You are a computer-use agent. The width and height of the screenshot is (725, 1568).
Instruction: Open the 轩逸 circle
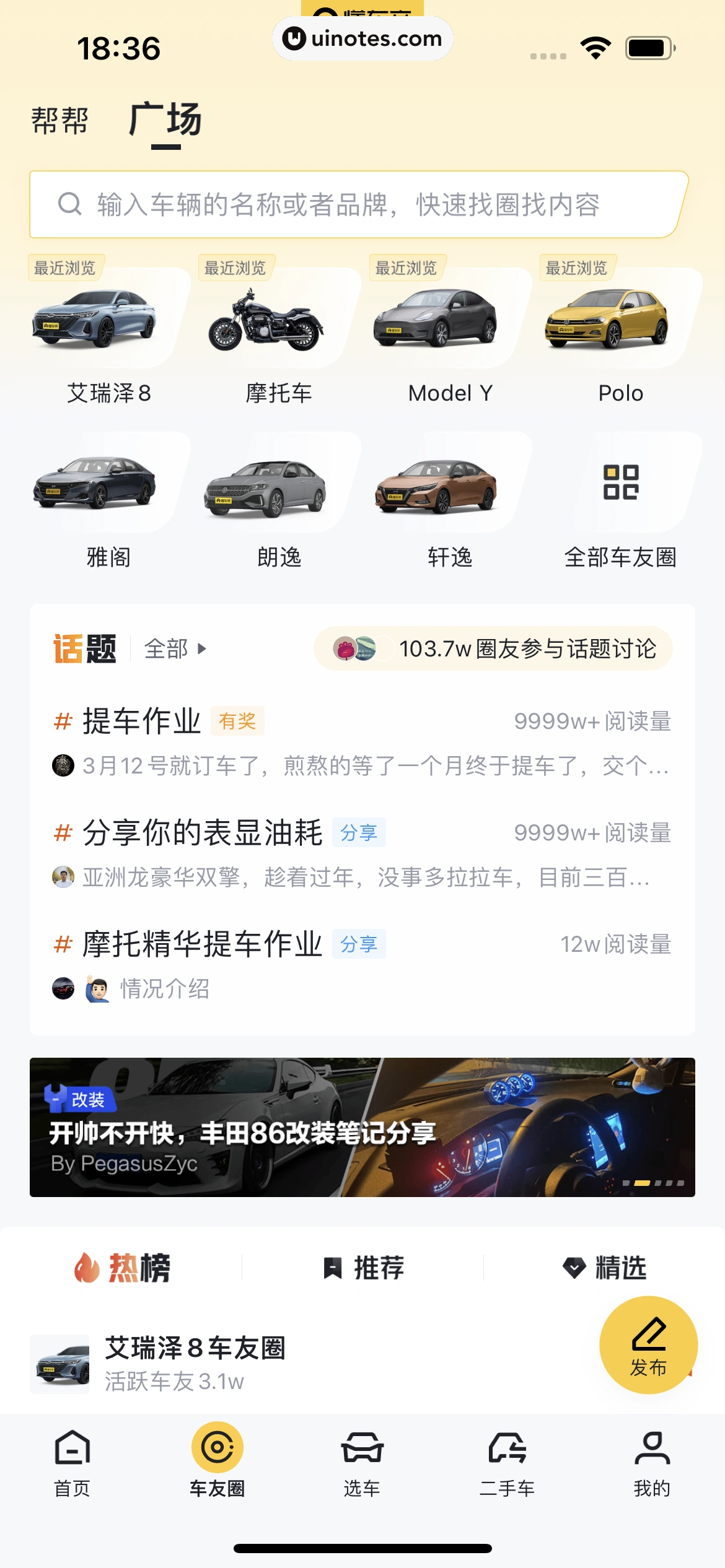click(x=450, y=500)
